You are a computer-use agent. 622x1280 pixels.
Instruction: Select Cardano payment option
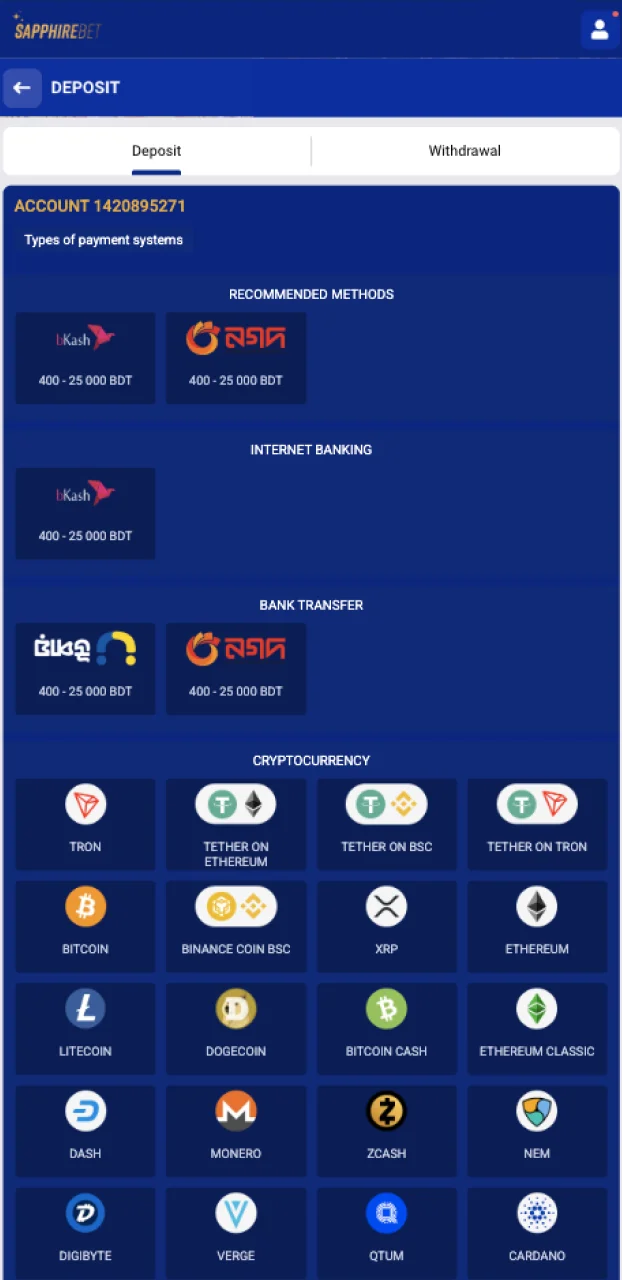click(x=537, y=1232)
